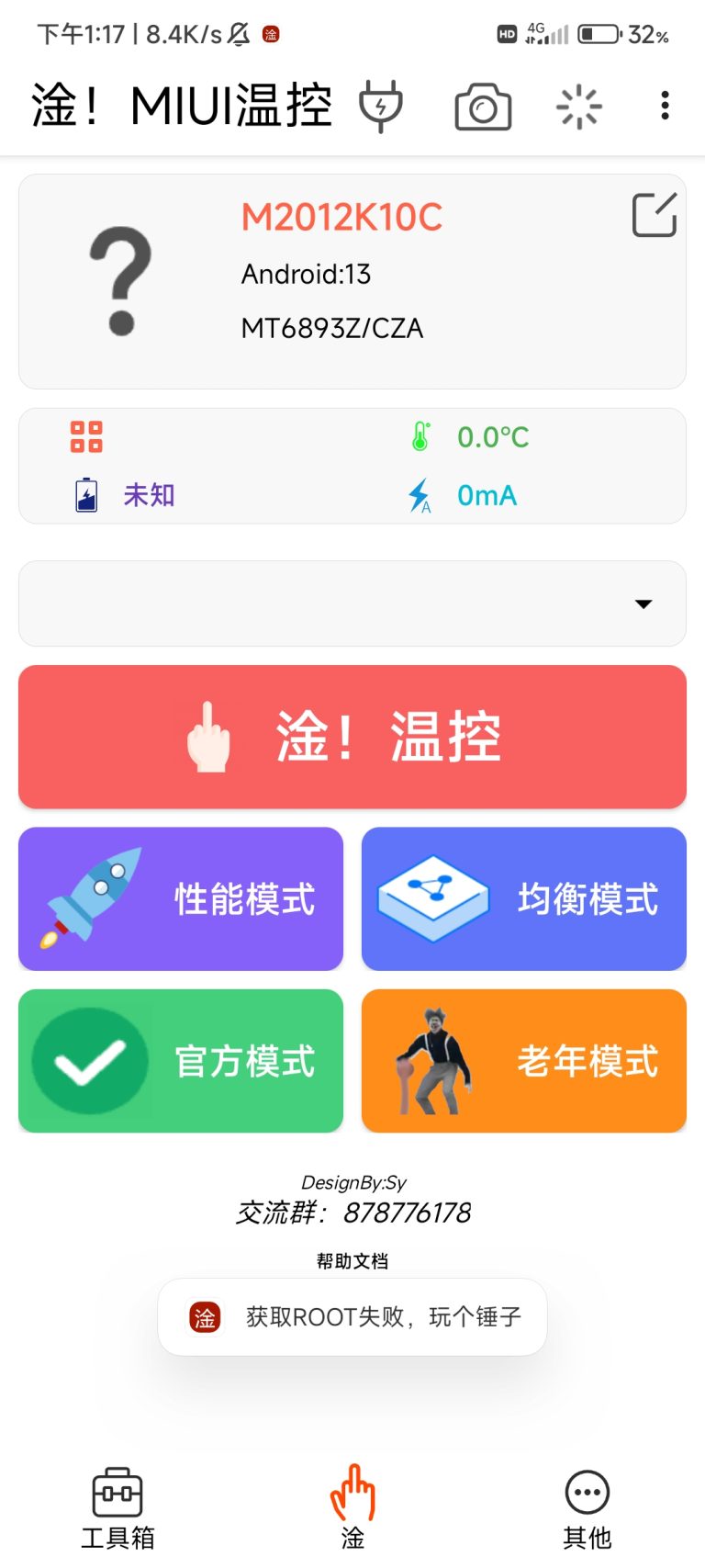The width and height of the screenshot is (705, 1568).
Task: Select 均衡模式 balanced mode
Action: pos(524,898)
